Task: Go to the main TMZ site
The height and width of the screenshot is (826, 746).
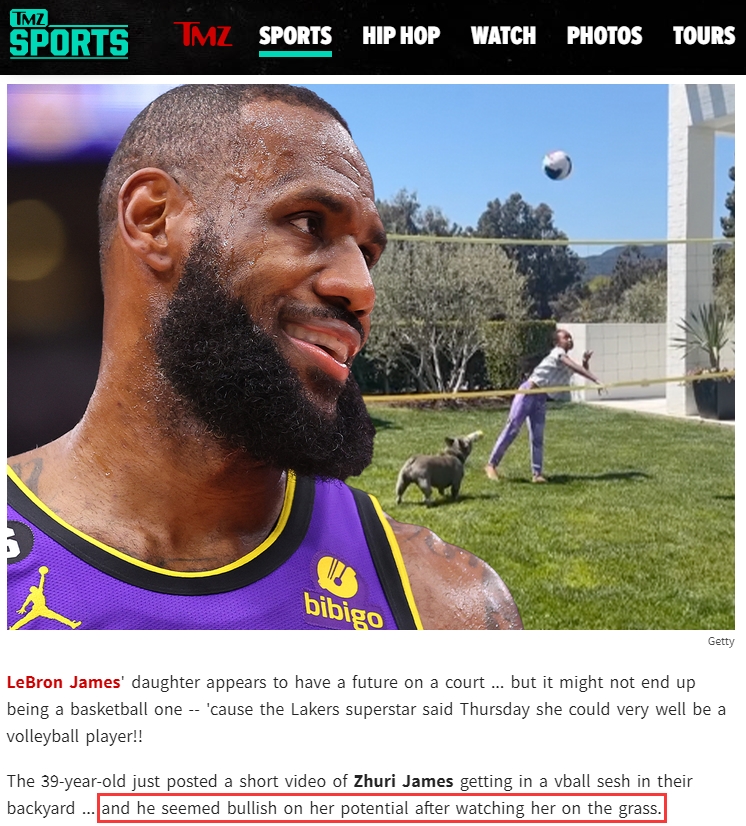Action: tap(203, 35)
